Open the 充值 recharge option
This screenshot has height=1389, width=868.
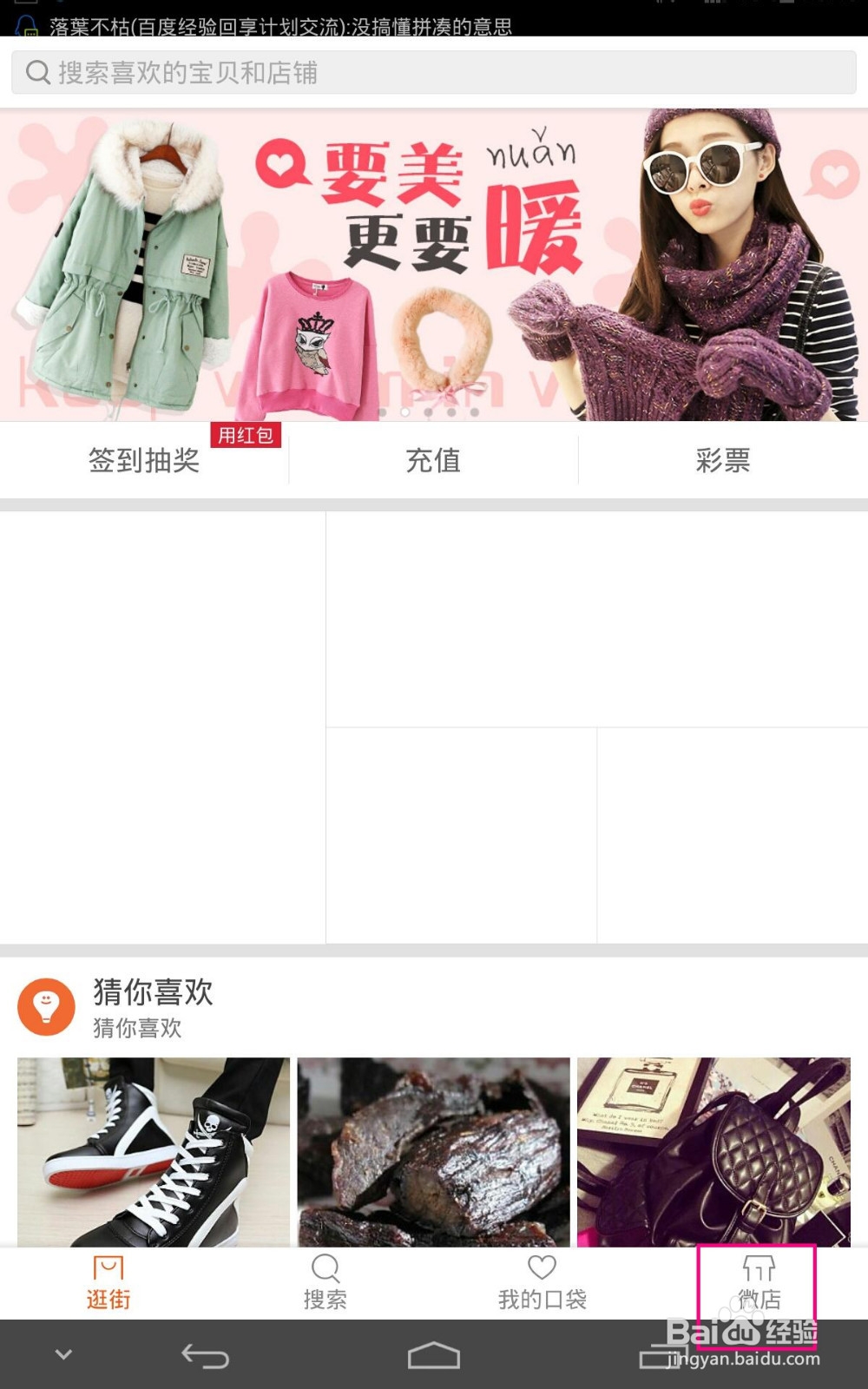(434, 461)
